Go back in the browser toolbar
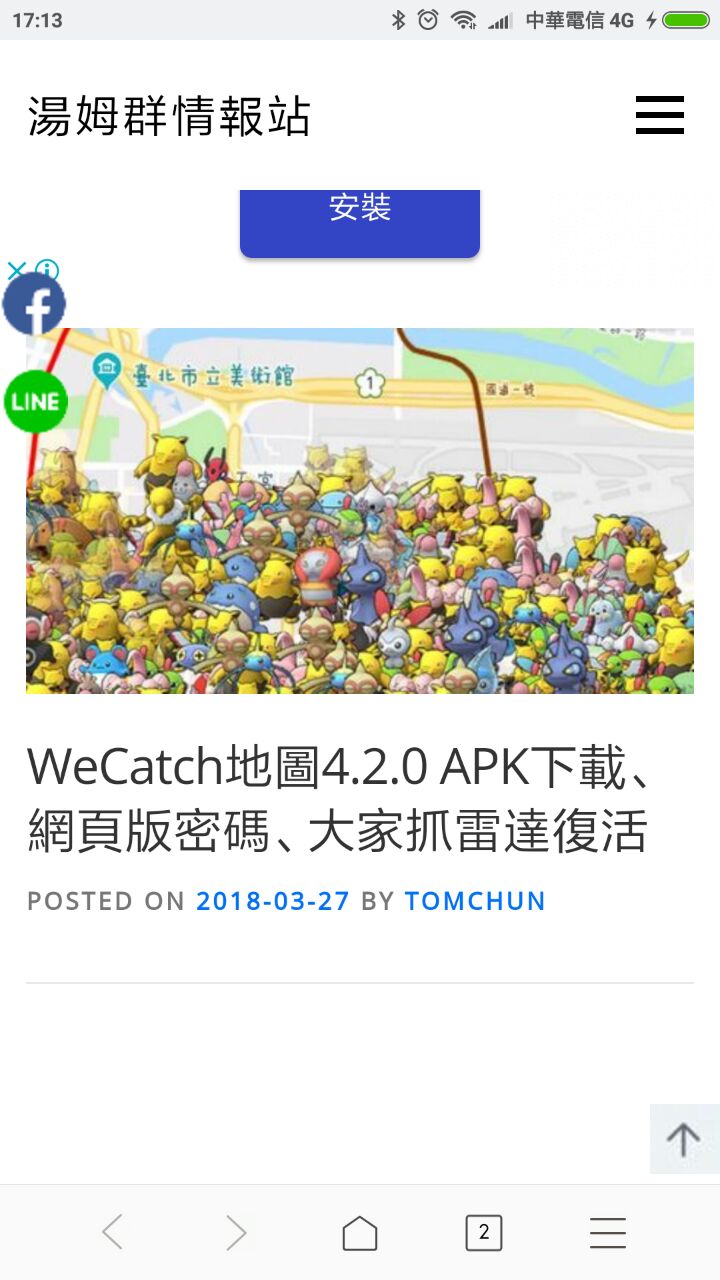The height and width of the screenshot is (1280, 720). click(113, 1233)
